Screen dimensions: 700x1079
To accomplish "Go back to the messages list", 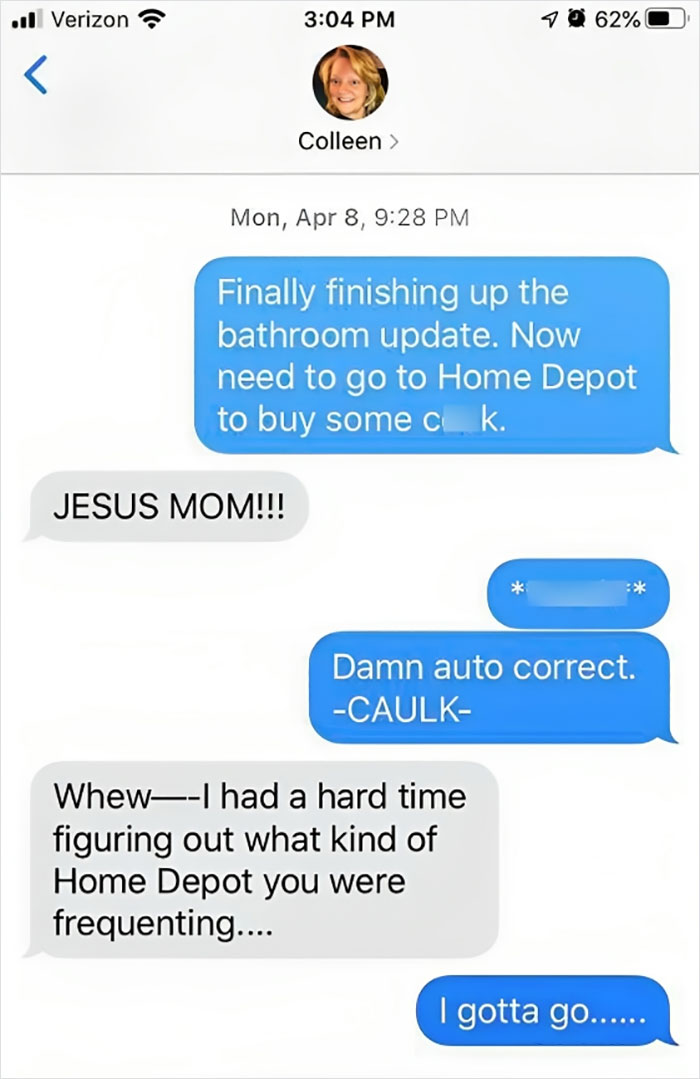I will [x=36, y=75].
